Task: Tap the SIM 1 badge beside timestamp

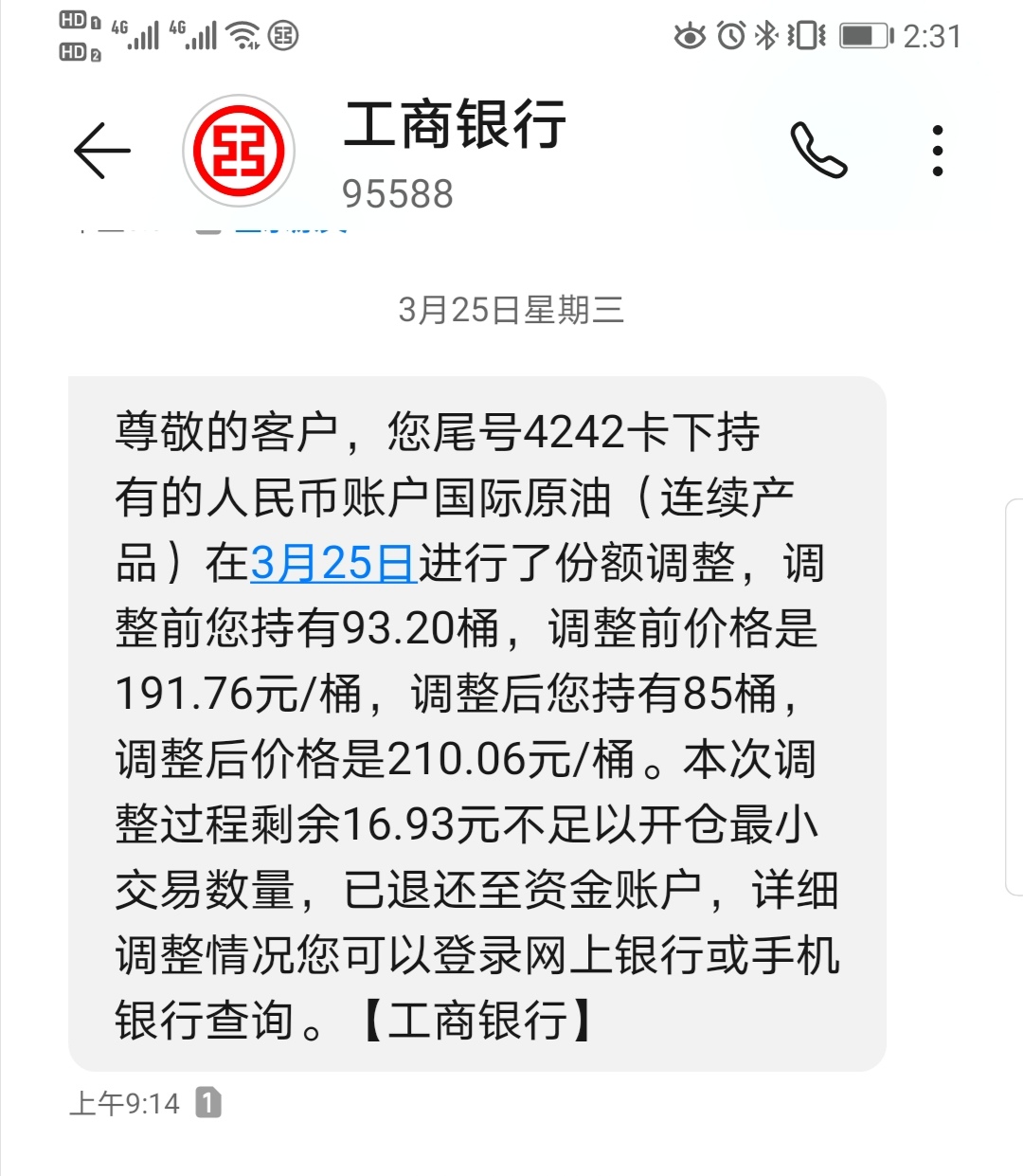Action: pyautogui.click(x=210, y=1100)
